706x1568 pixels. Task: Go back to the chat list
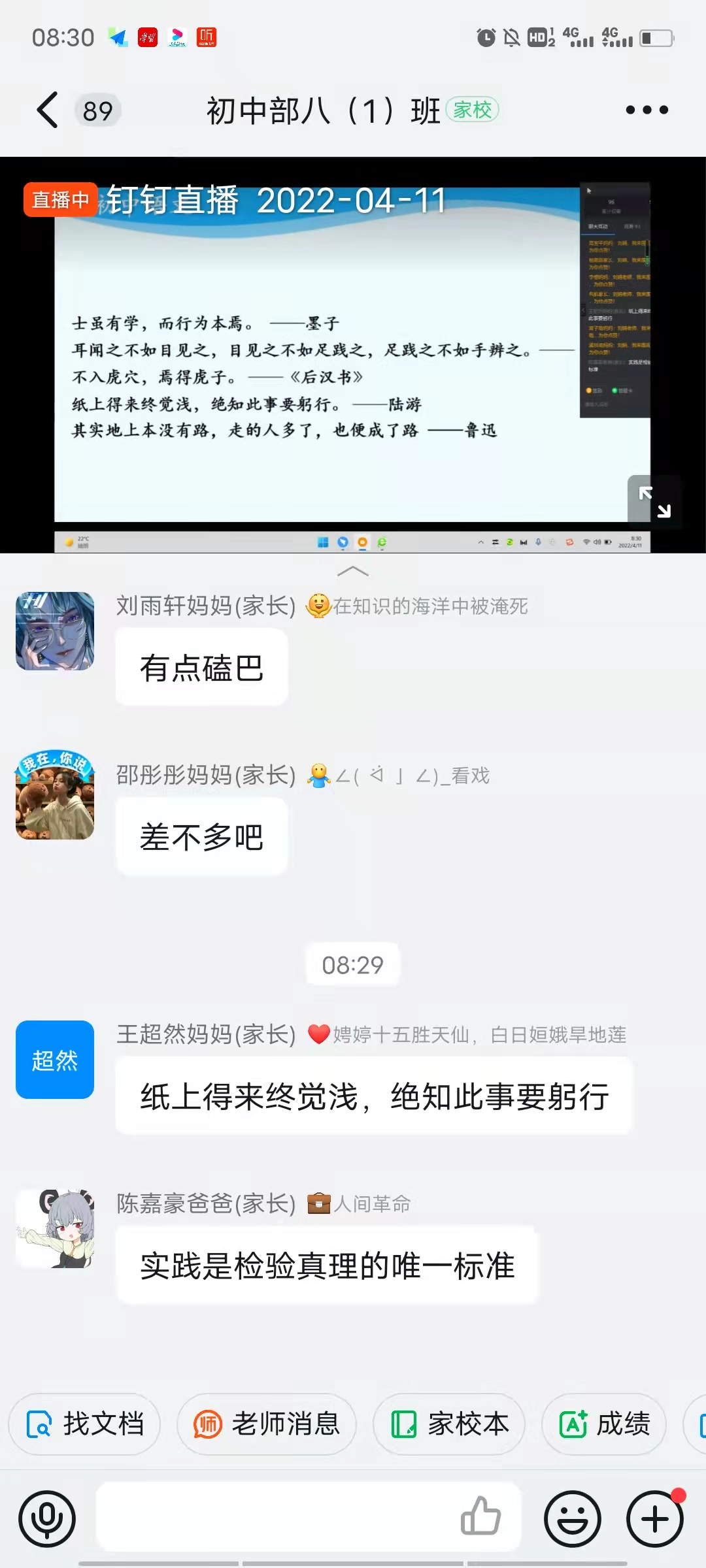[x=48, y=110]
